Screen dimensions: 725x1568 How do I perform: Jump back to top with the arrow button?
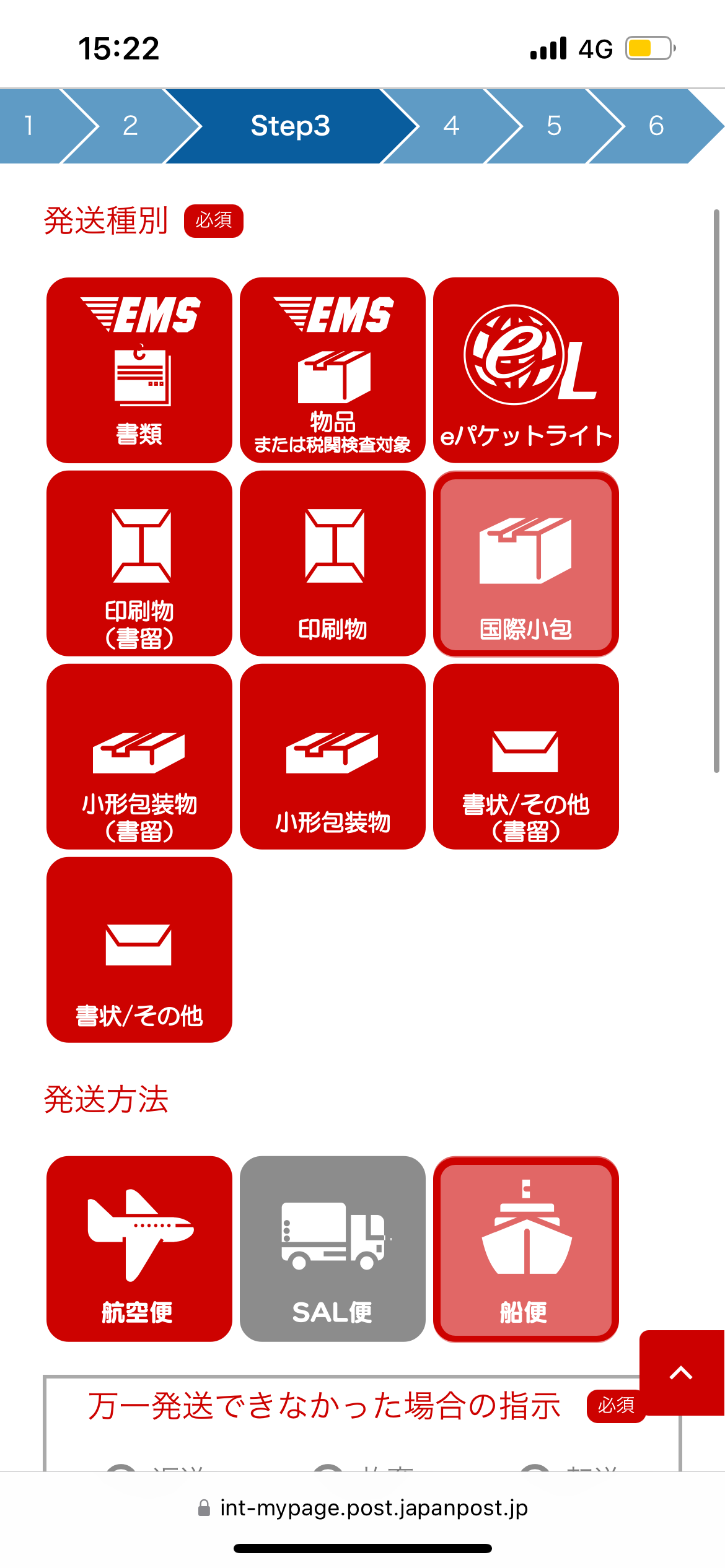tap(682, 1372)
